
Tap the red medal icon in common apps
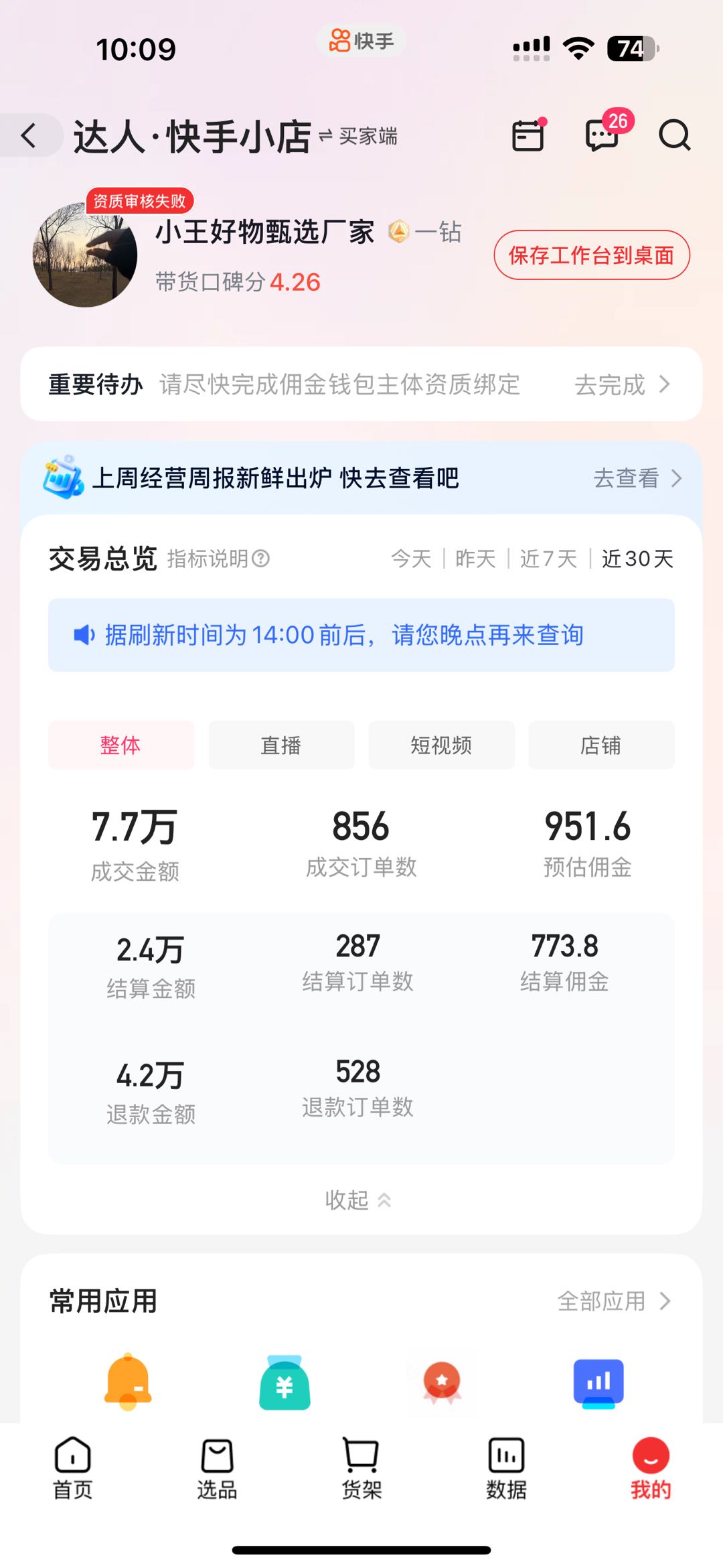point(442,1380)
